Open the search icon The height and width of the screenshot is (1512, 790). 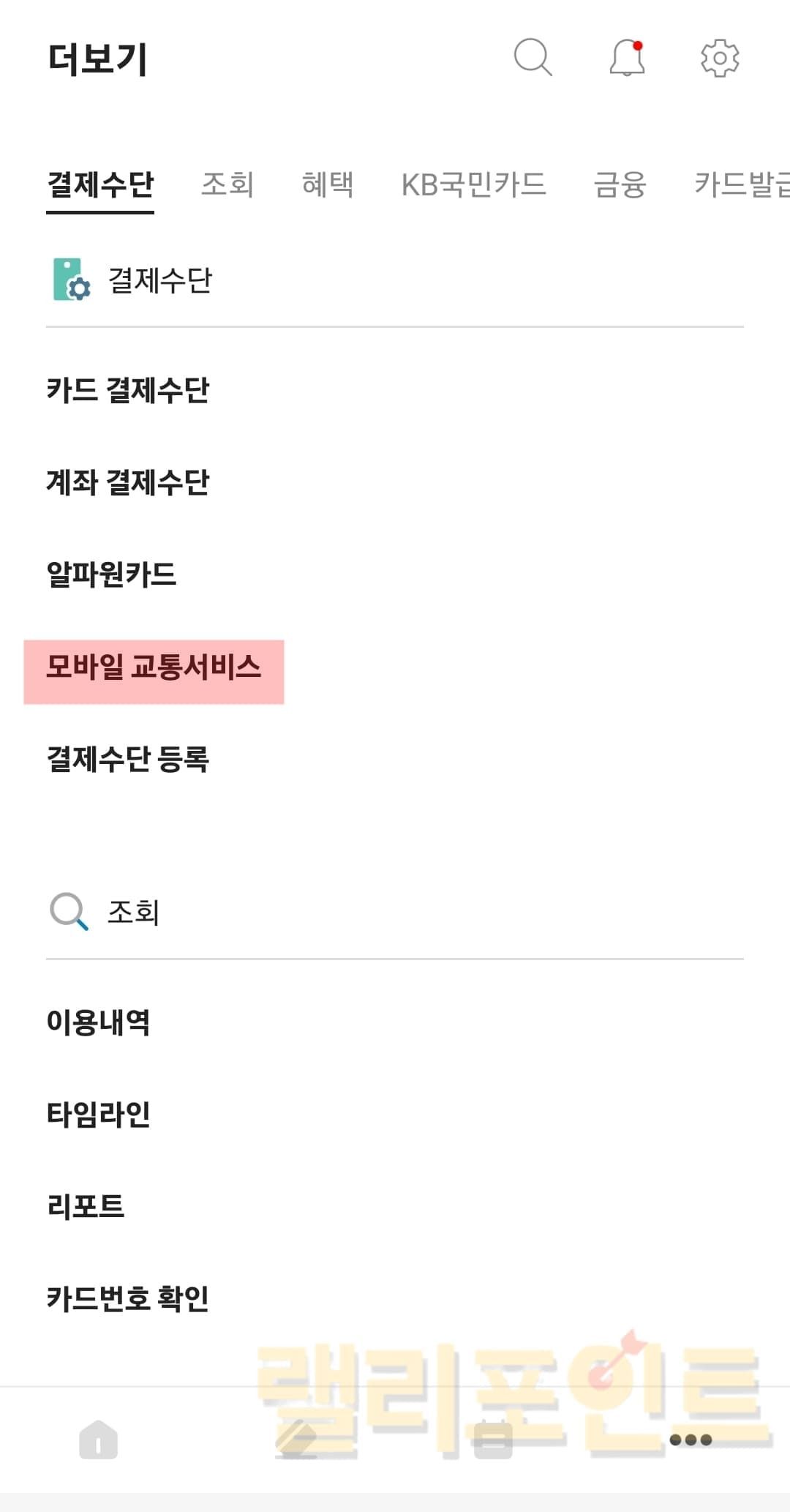click(x=533, y=58)
